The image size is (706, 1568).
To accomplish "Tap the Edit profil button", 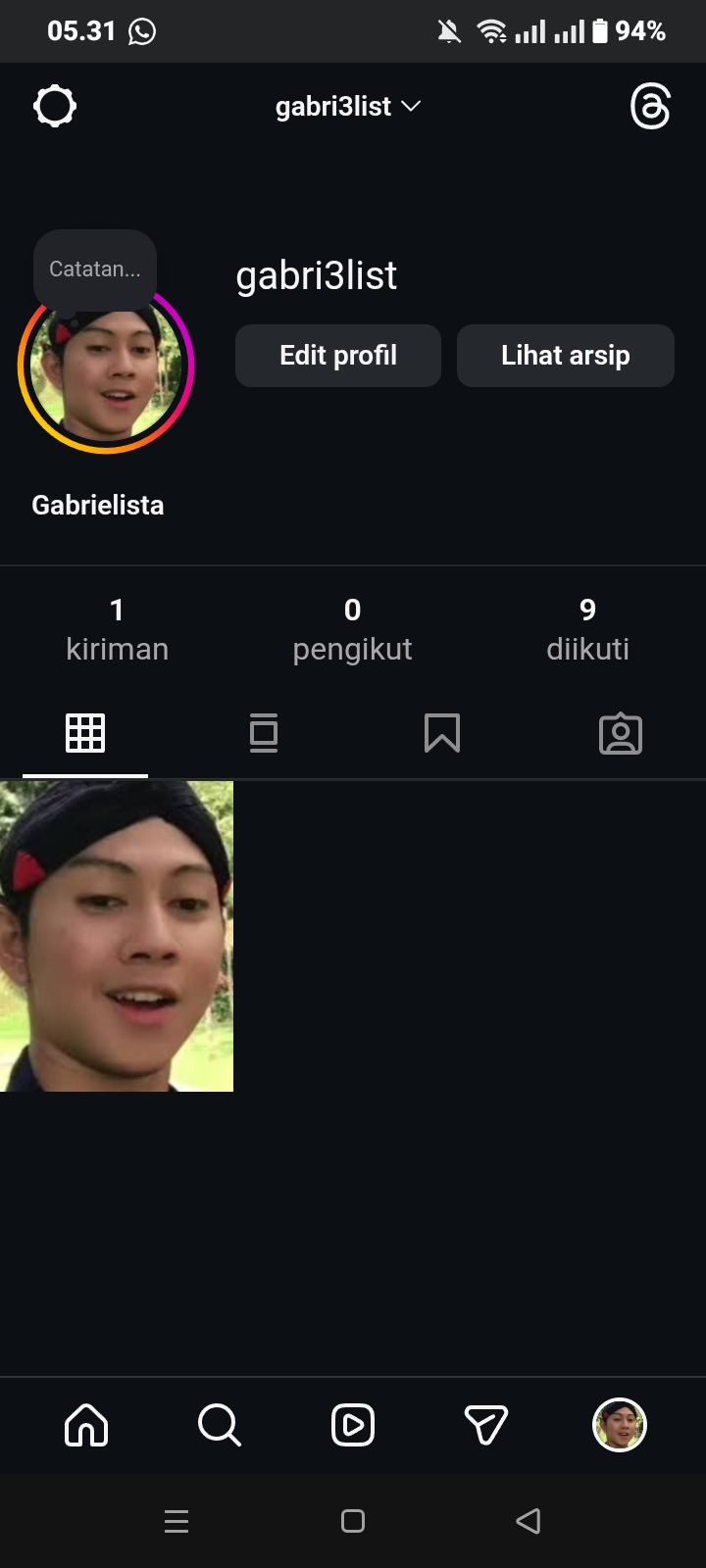I will click(x=338, y=356).
